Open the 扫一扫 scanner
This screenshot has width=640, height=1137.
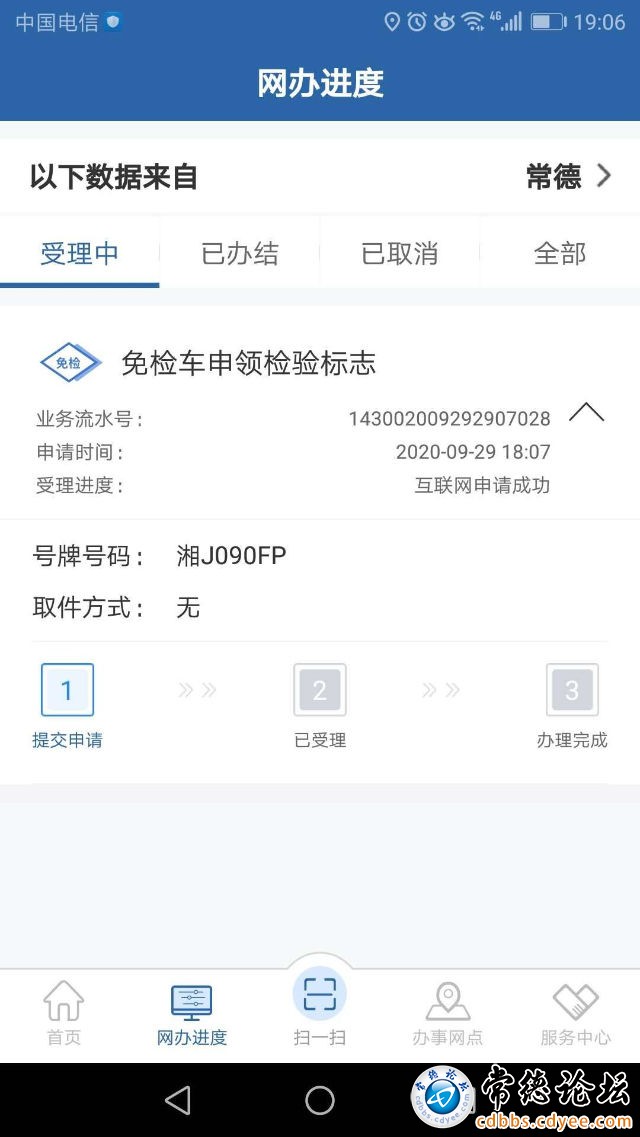click(320, 1003)
